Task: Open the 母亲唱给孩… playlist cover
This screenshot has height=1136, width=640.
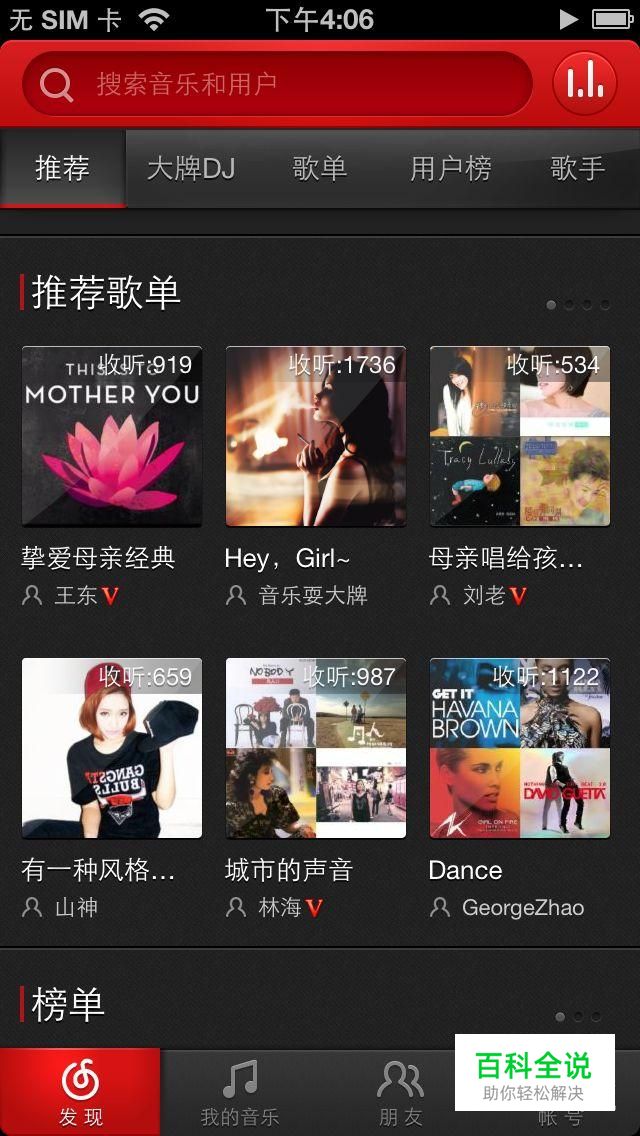Action: point(520,436)
